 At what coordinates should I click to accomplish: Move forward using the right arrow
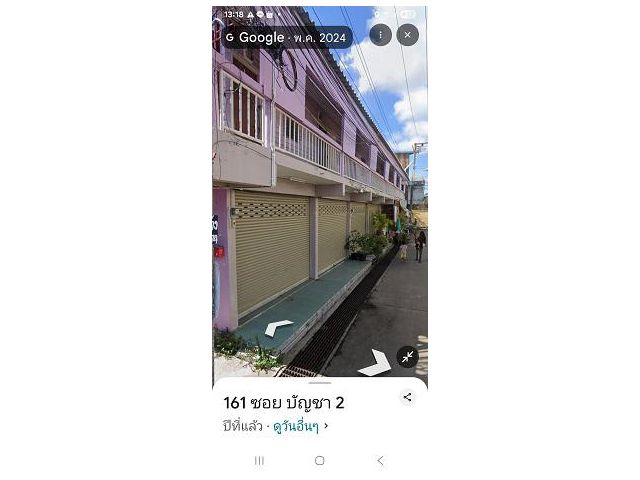(x=375, y=363)
